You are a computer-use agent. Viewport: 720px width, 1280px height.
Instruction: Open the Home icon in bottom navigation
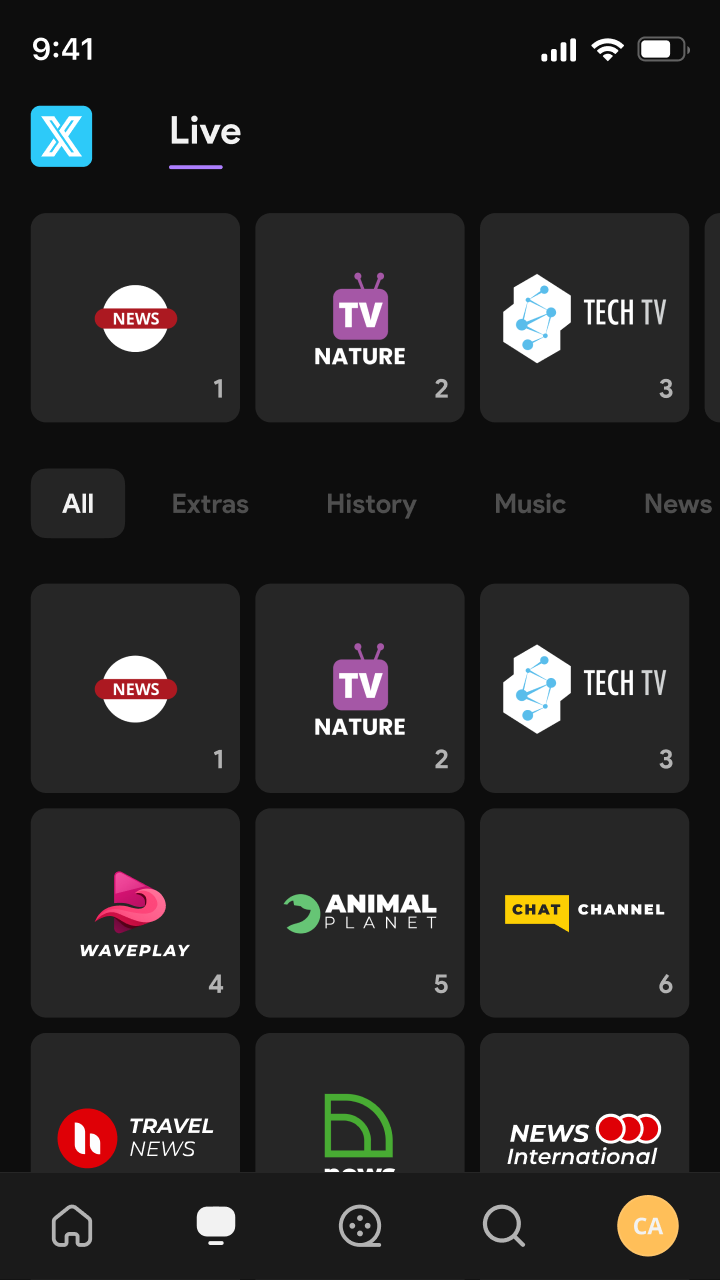point(72,1225)
